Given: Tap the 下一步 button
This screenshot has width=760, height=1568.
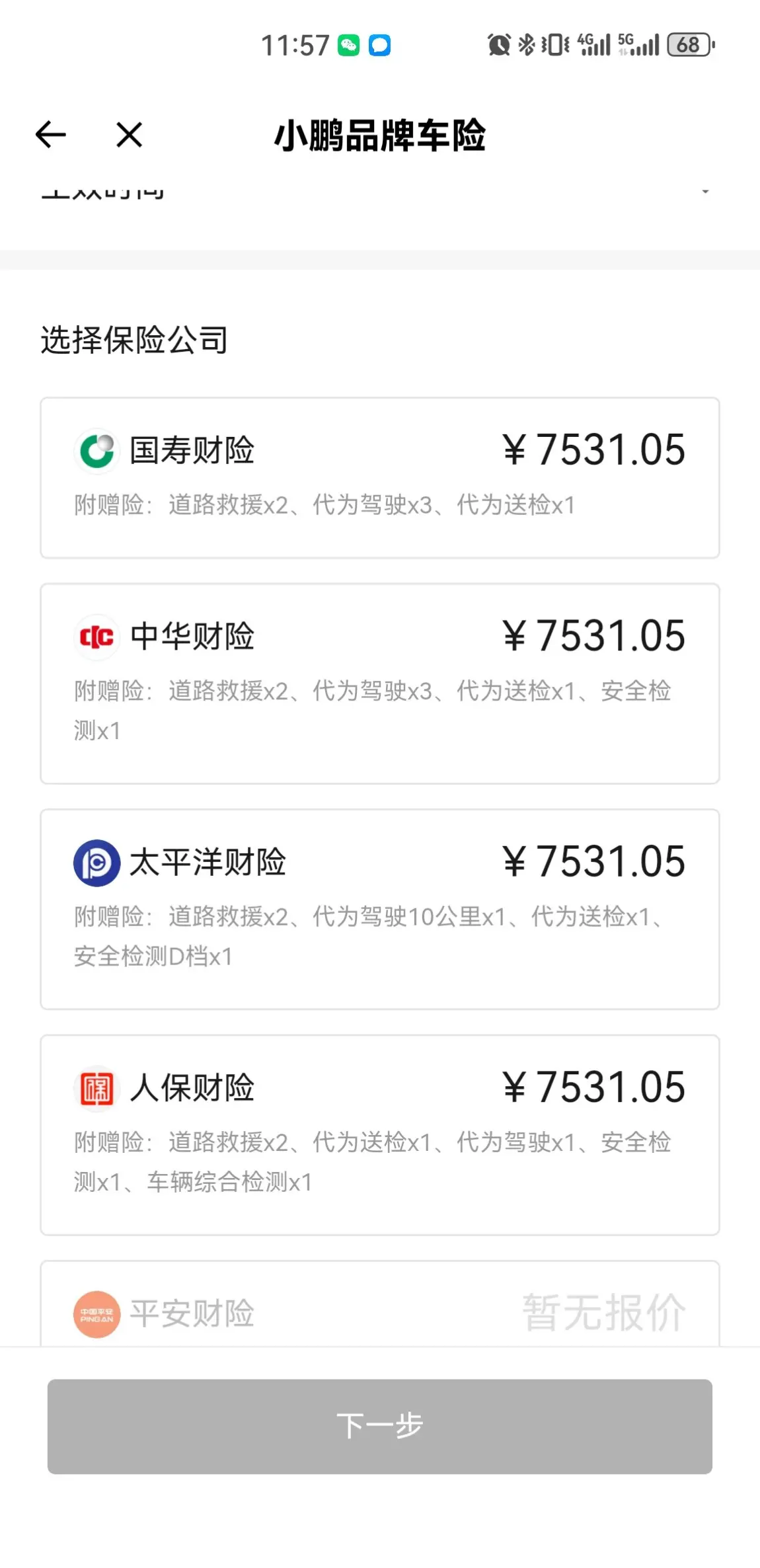Looking at the screenshot, I should click(380, 1426).
